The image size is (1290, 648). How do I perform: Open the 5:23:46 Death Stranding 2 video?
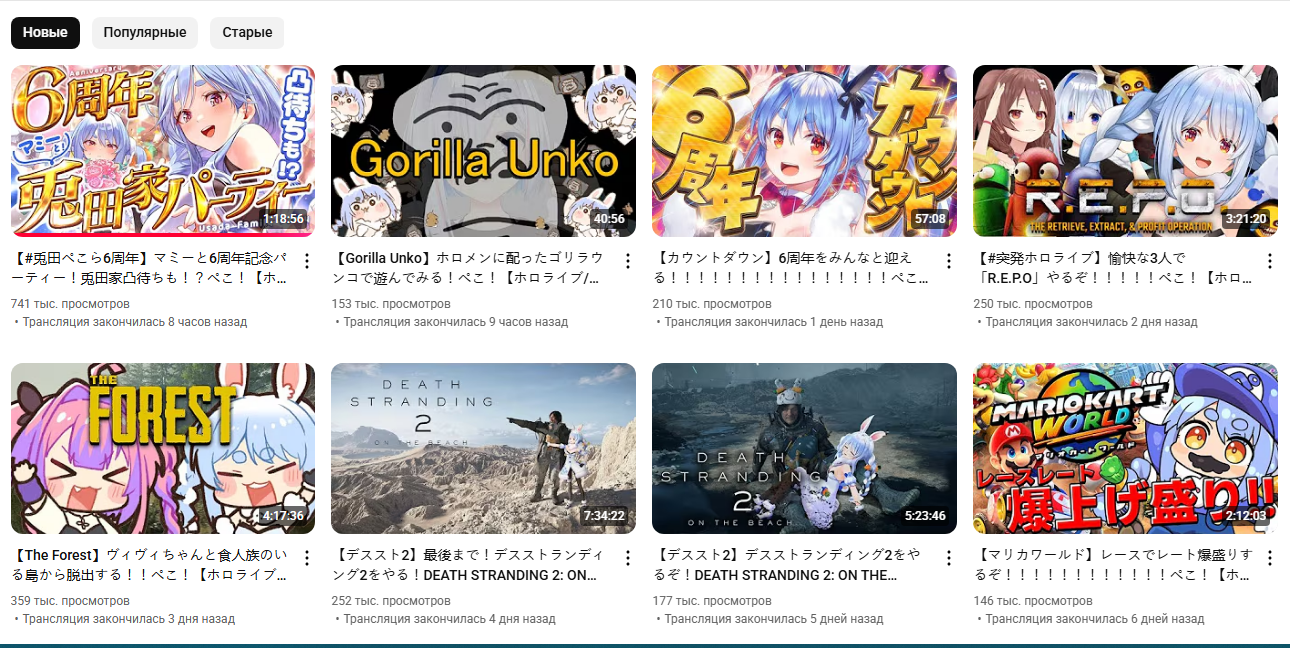pyautogui.click(x=804, y=448)
